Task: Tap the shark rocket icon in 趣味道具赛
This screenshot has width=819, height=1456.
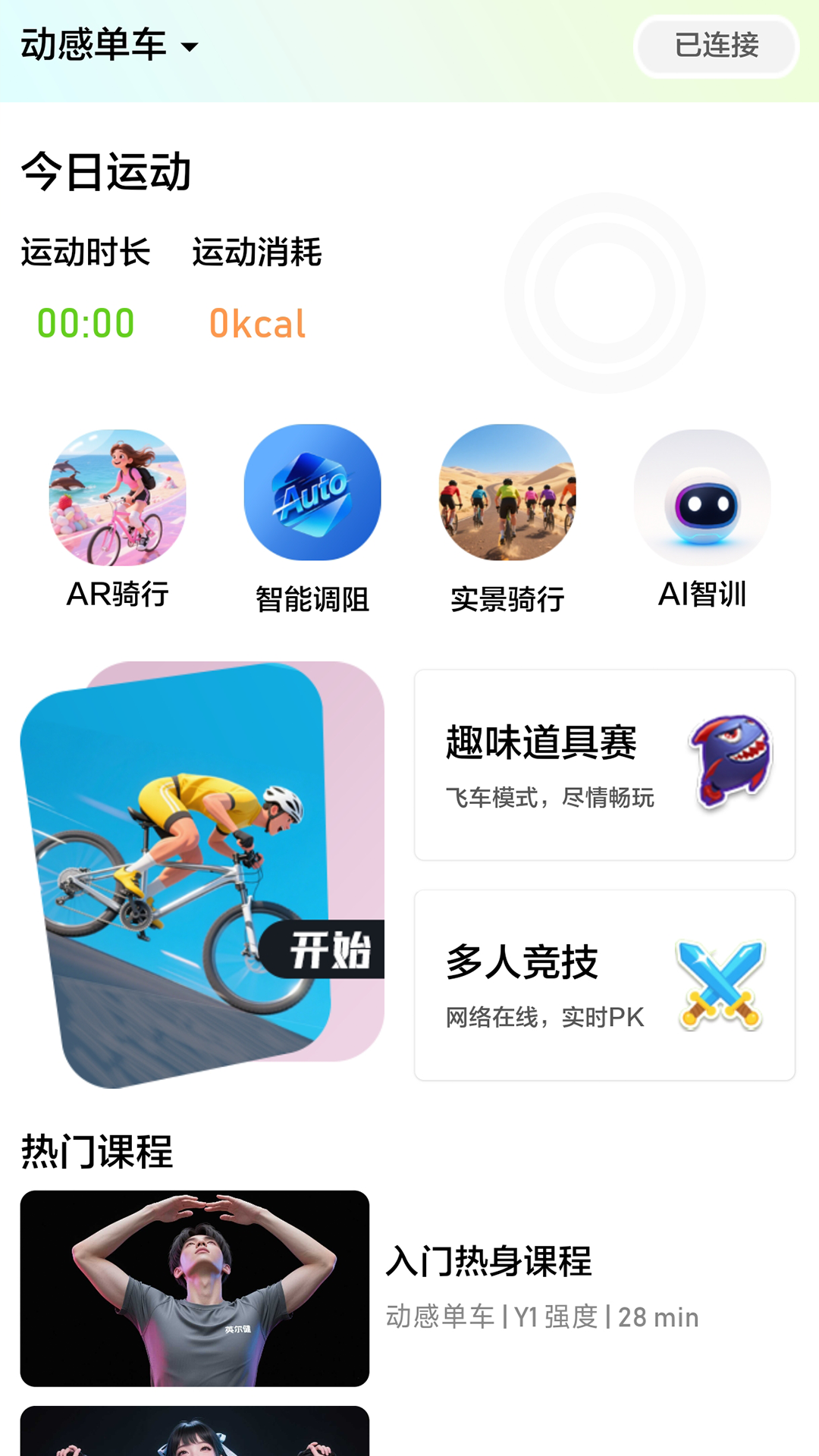Action: tap(730, 764)
